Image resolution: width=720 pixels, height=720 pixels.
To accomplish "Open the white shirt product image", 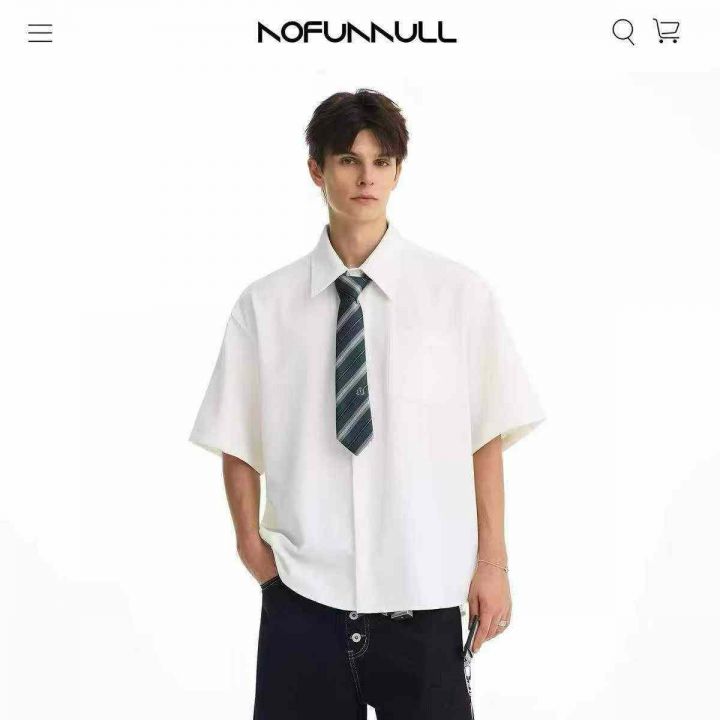I will (x=360, y=396).
